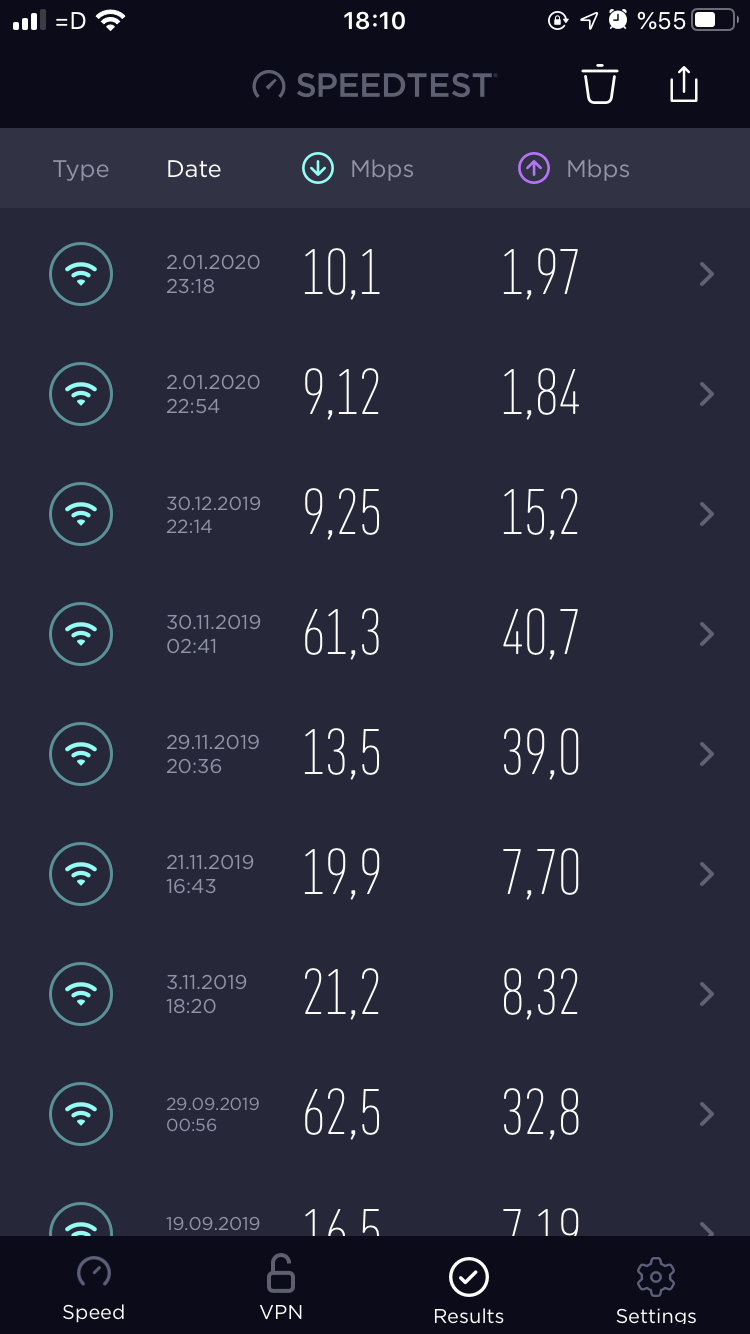Image resolution: width=750 pixels, height=1334 pixels.
Task: View the 3.11.2019 18:20 result details
Action: point(375,994)
